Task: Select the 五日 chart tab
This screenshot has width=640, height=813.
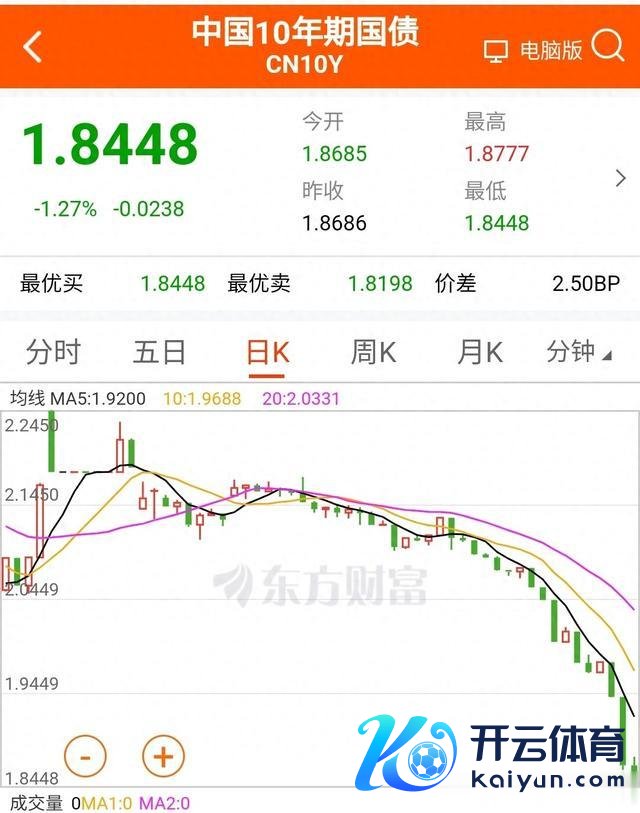Action: click(x=160, y=352)
